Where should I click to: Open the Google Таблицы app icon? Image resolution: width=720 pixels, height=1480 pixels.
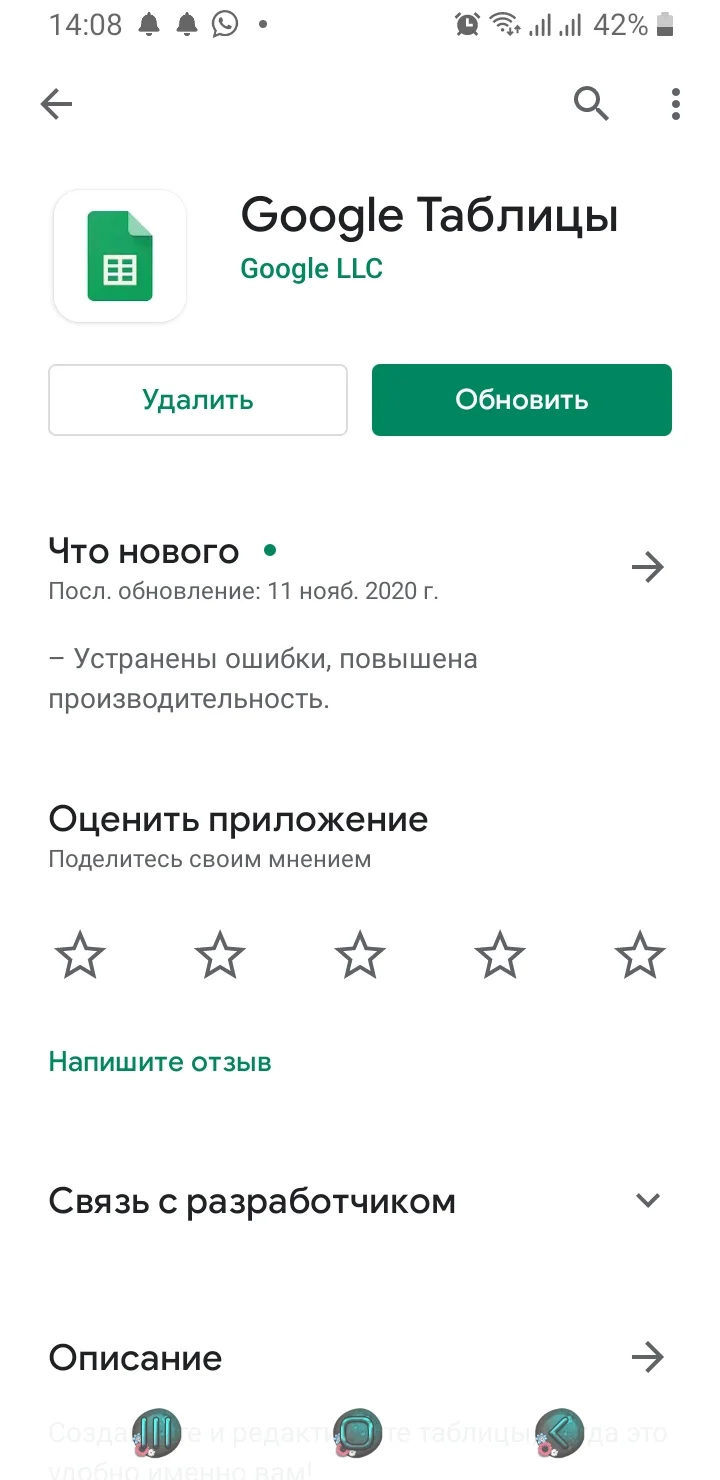(x=119, y=255)
